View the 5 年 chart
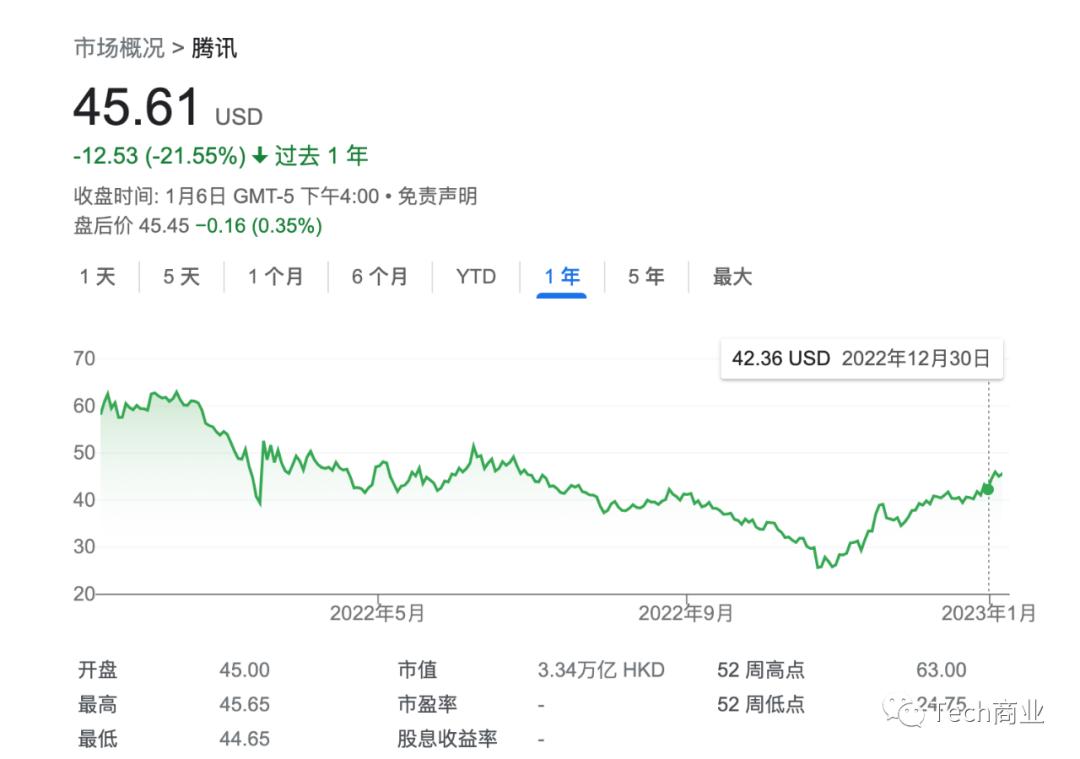 point(646,277)
